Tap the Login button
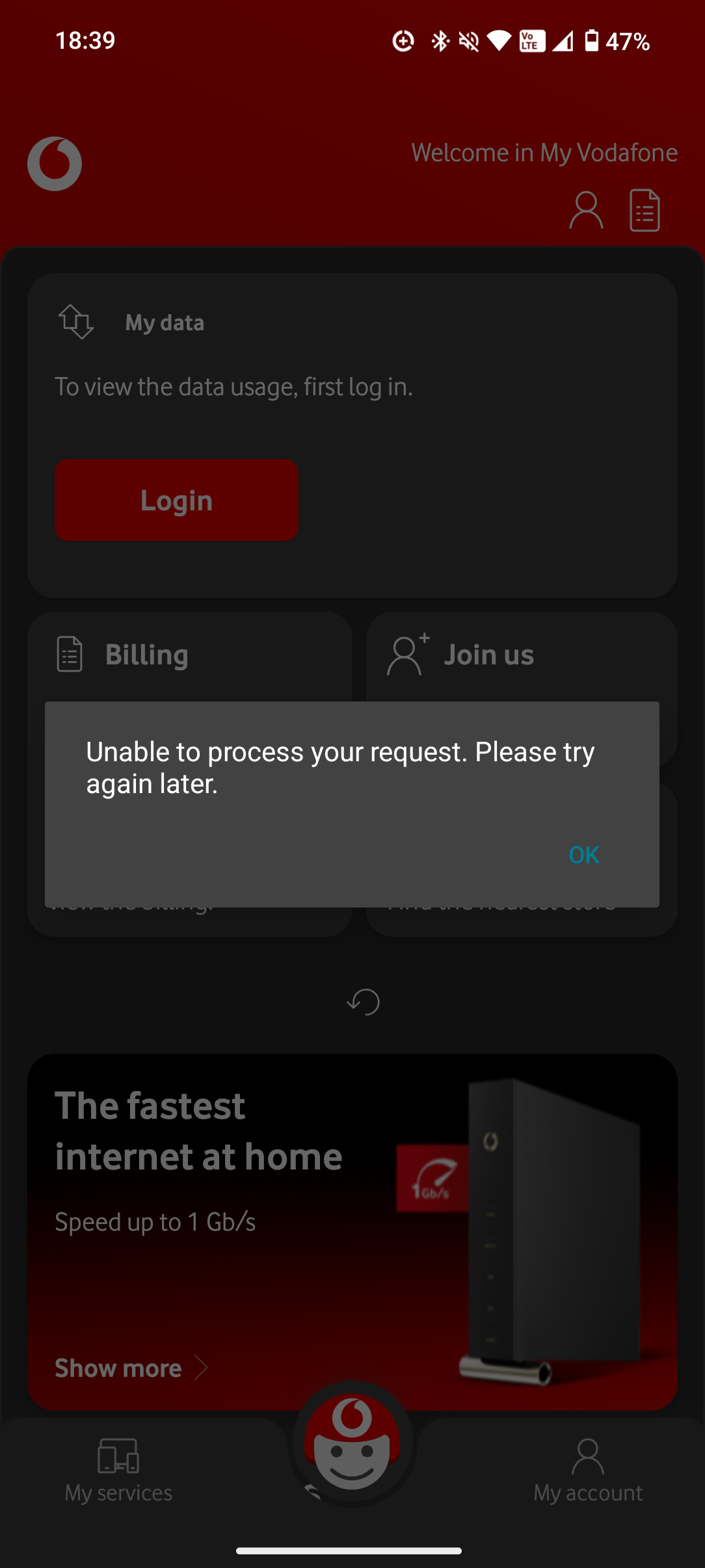The image size is (705, 1568). point(176,500)
